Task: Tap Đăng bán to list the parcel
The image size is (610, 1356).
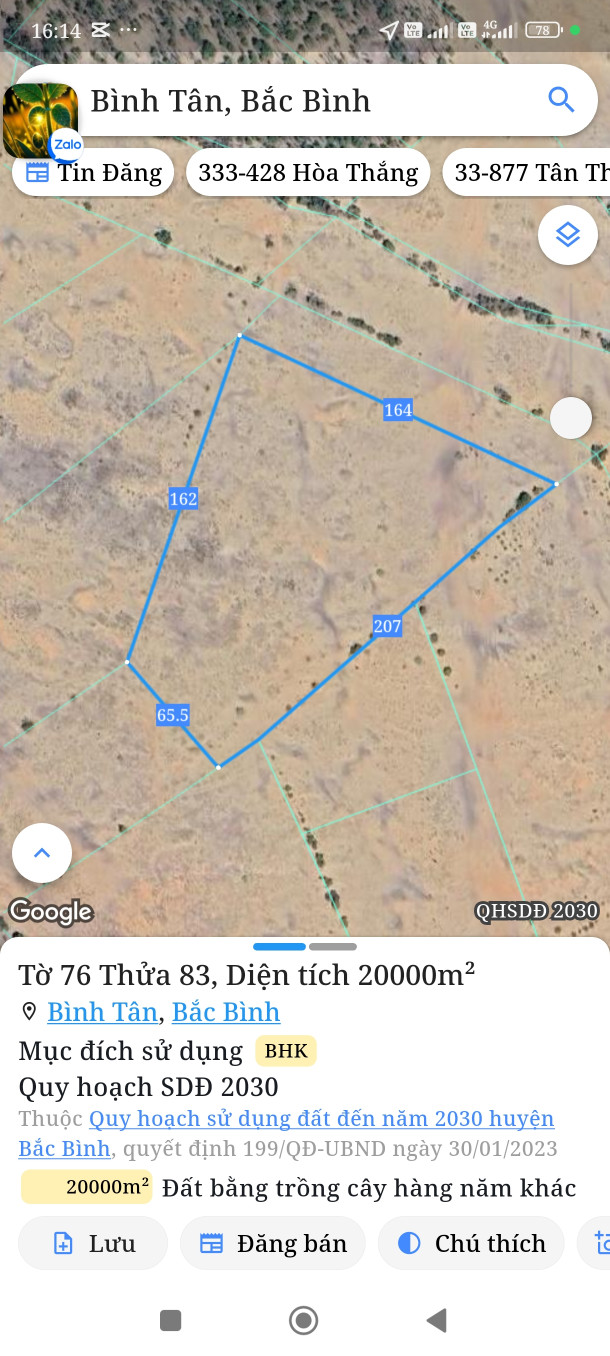Action: click(x=273, y=1243)
